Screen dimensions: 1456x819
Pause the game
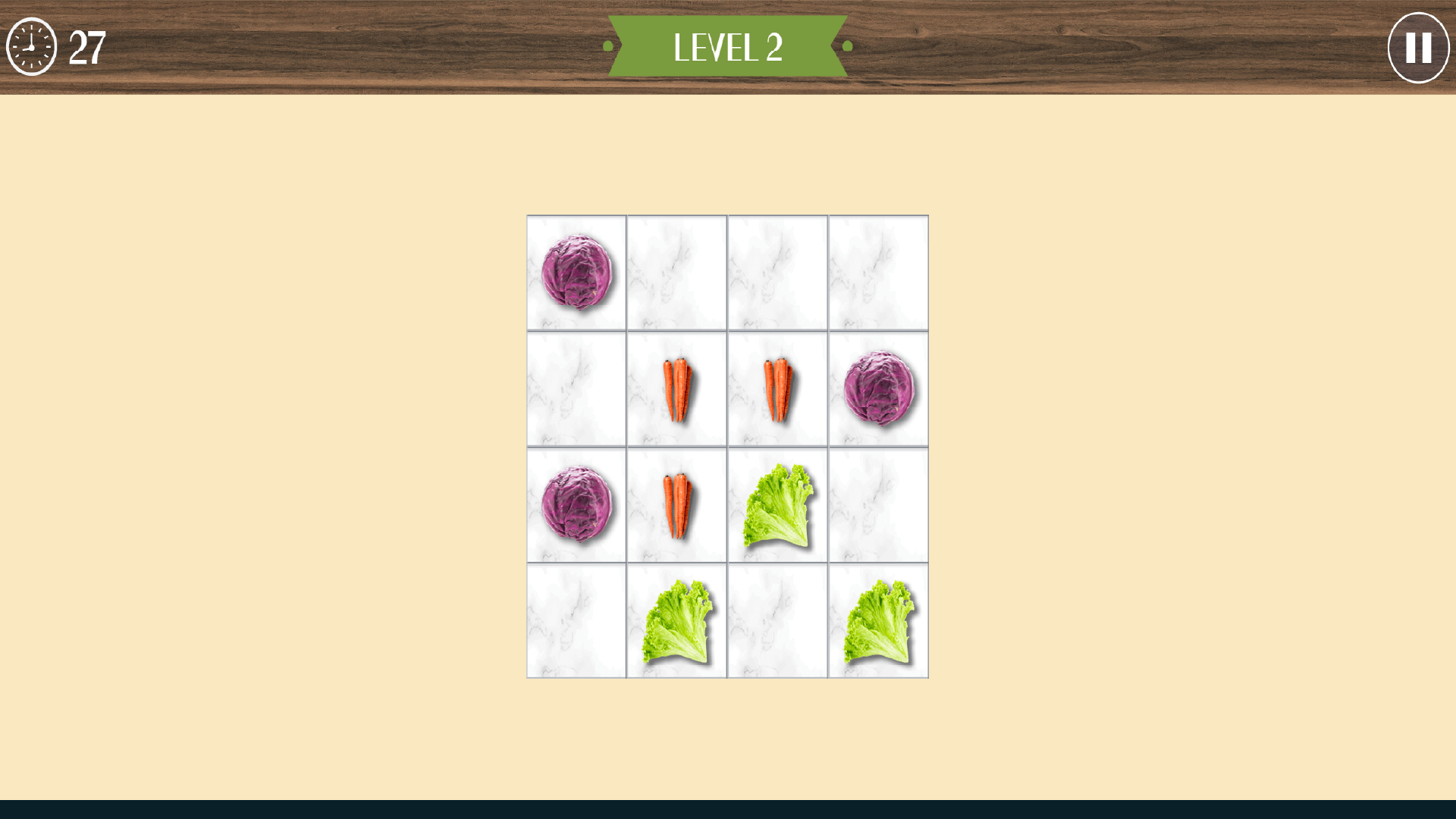click(1418, 48)
